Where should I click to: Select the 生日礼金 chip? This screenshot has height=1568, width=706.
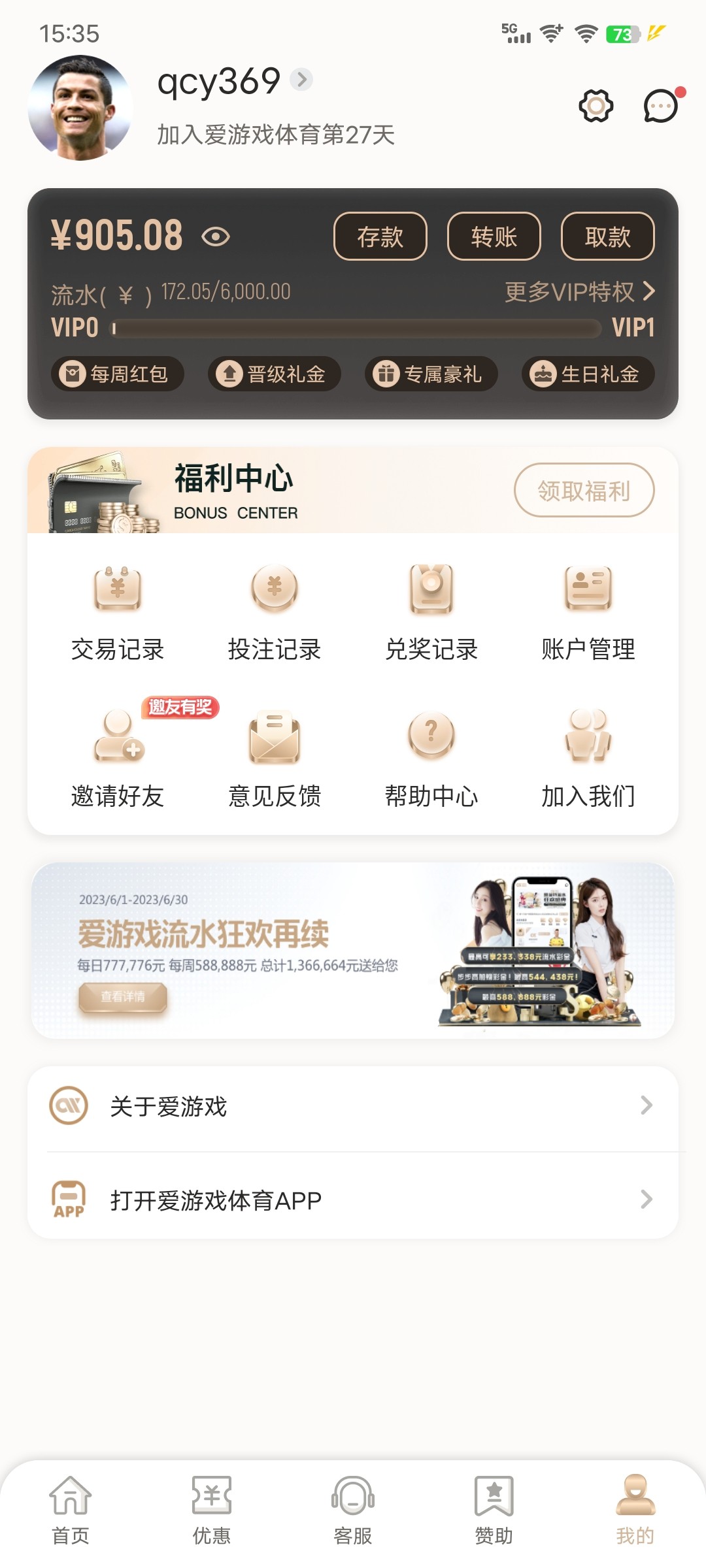tap(588, 374)
